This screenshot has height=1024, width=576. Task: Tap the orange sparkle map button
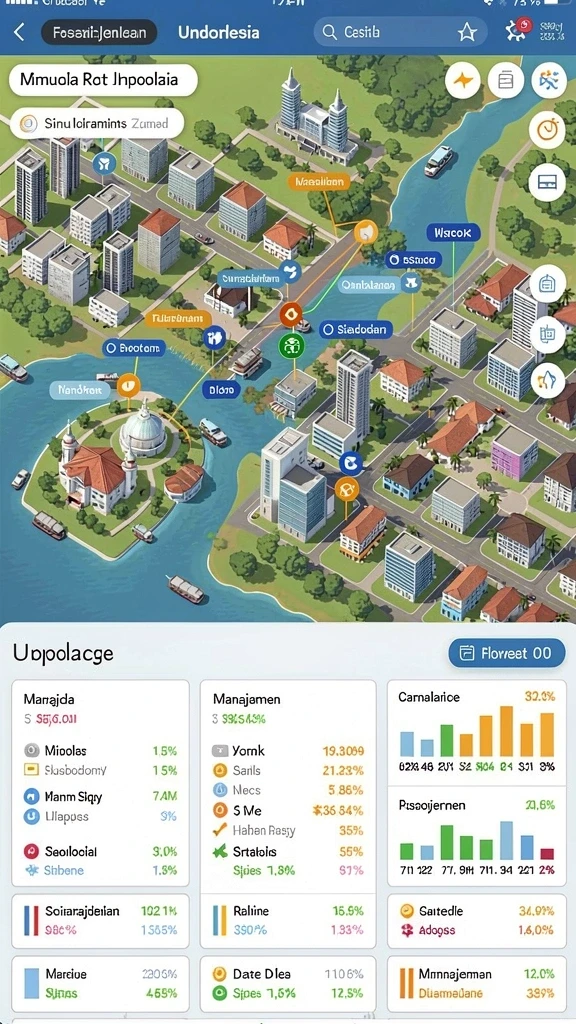[x=462, y=80]
